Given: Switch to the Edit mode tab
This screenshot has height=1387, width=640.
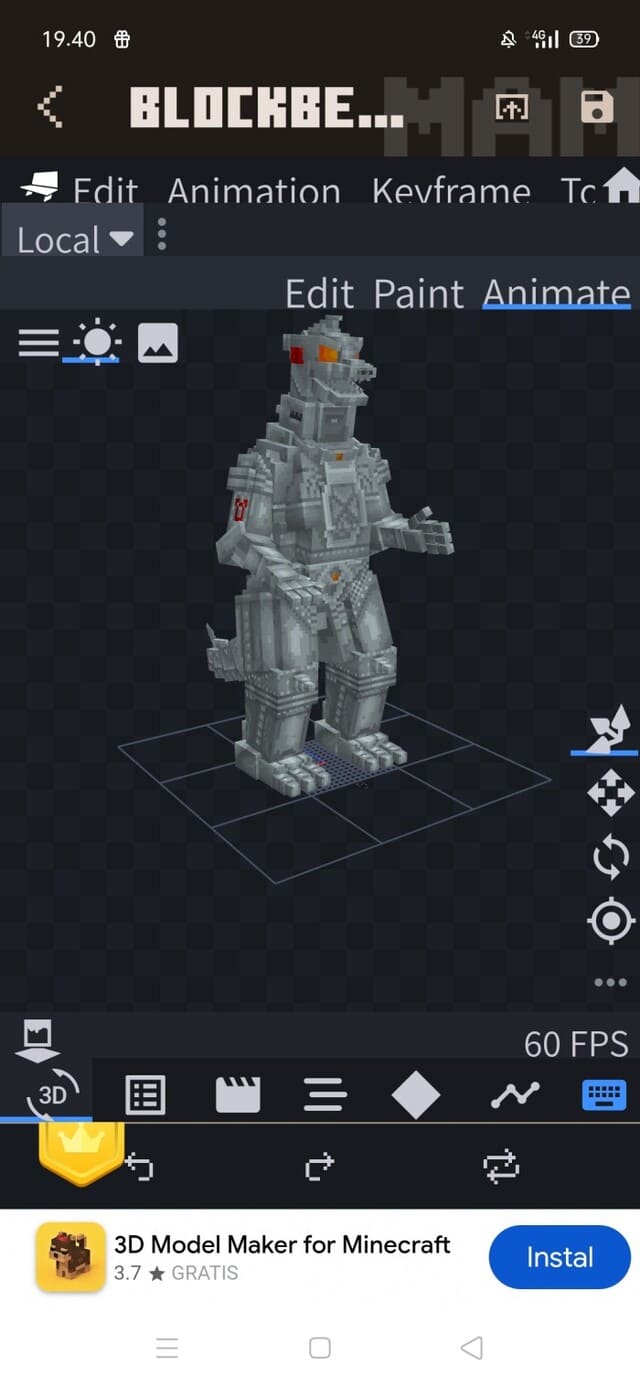Looking at the screenshot, I should [319, 293].
